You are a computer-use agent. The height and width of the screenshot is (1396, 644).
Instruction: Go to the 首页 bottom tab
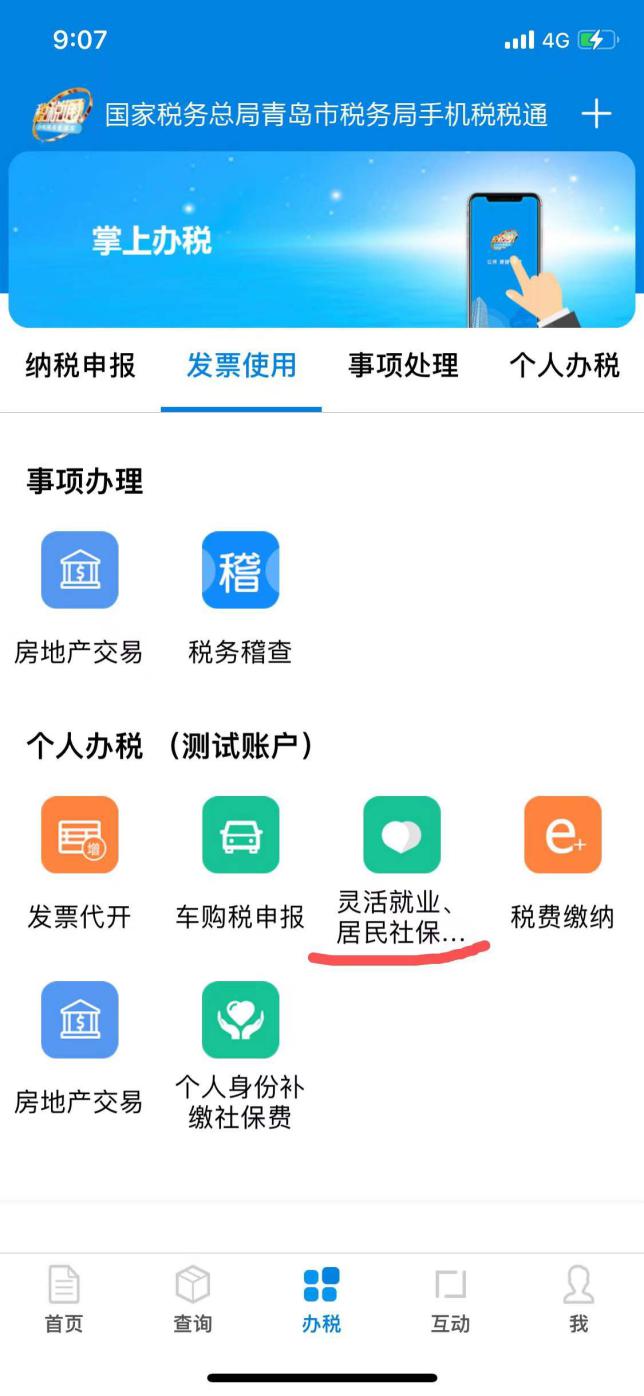pyautogui.click(x=64, y=1298)
